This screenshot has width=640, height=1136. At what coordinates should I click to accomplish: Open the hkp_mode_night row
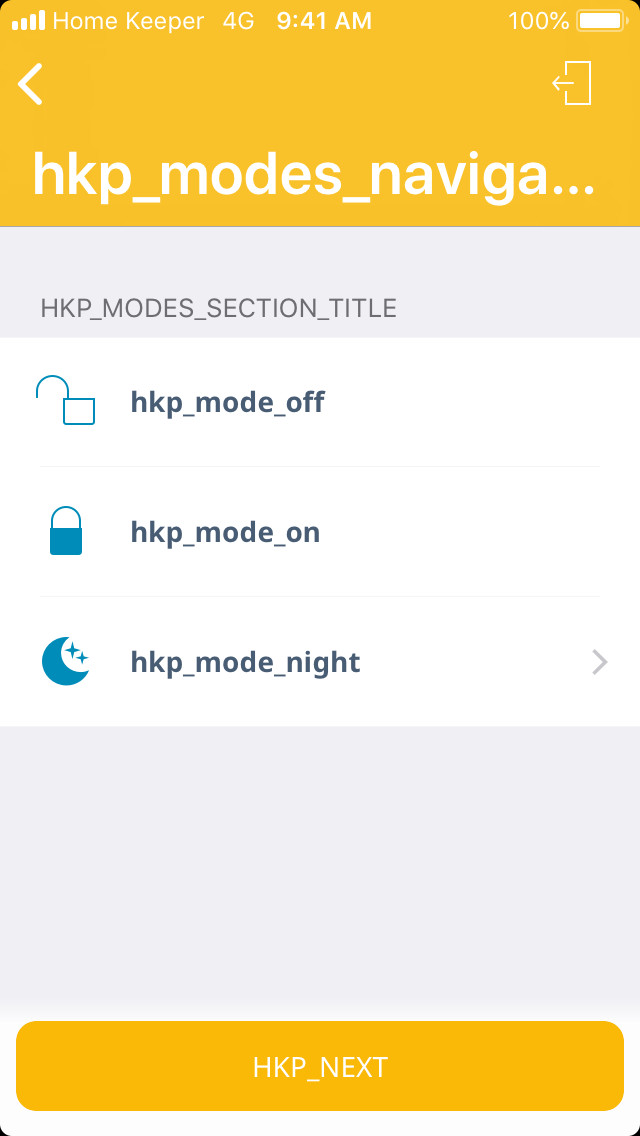[x=320, y=662]
